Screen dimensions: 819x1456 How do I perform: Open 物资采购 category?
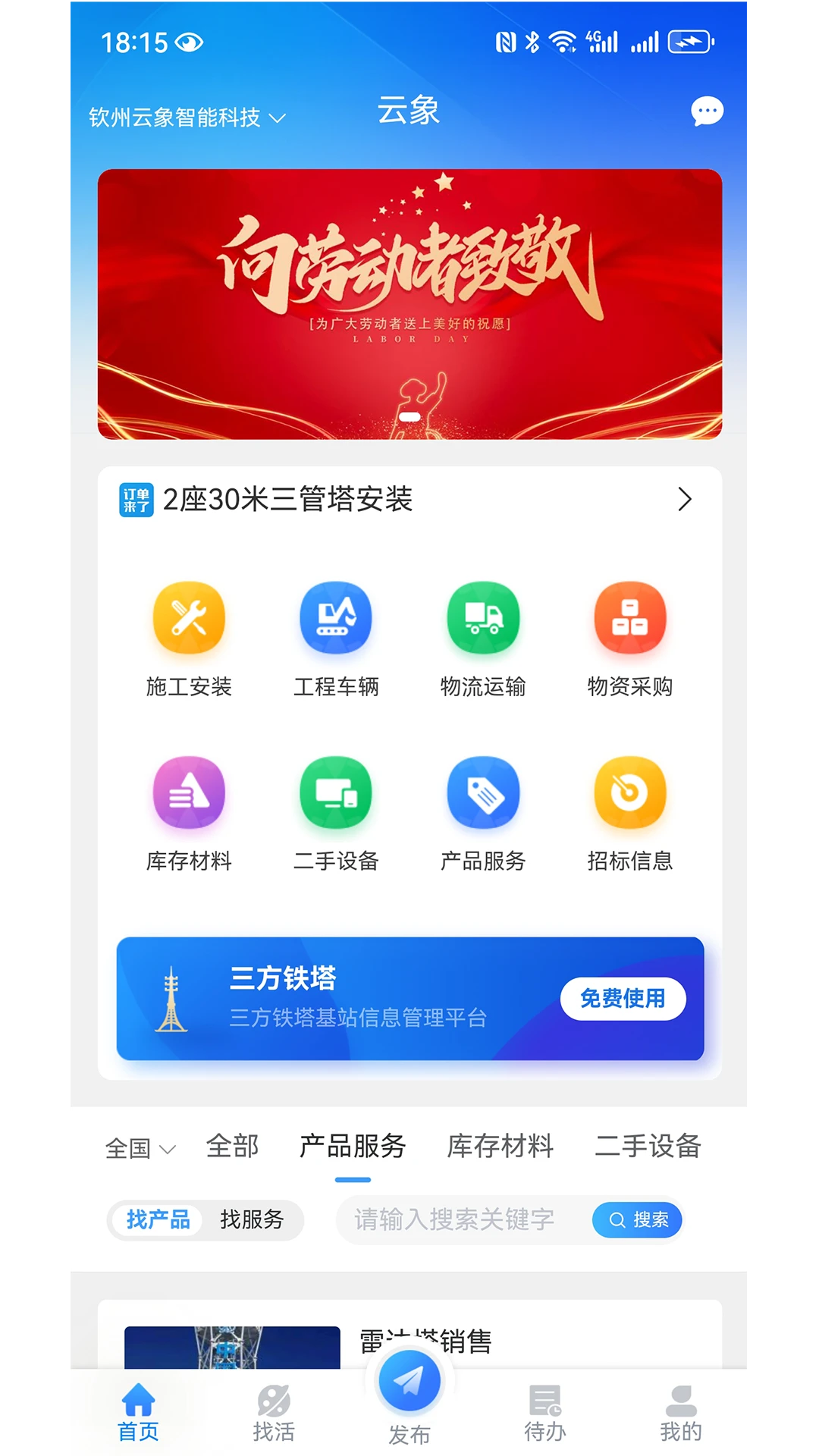pos(630,639)
